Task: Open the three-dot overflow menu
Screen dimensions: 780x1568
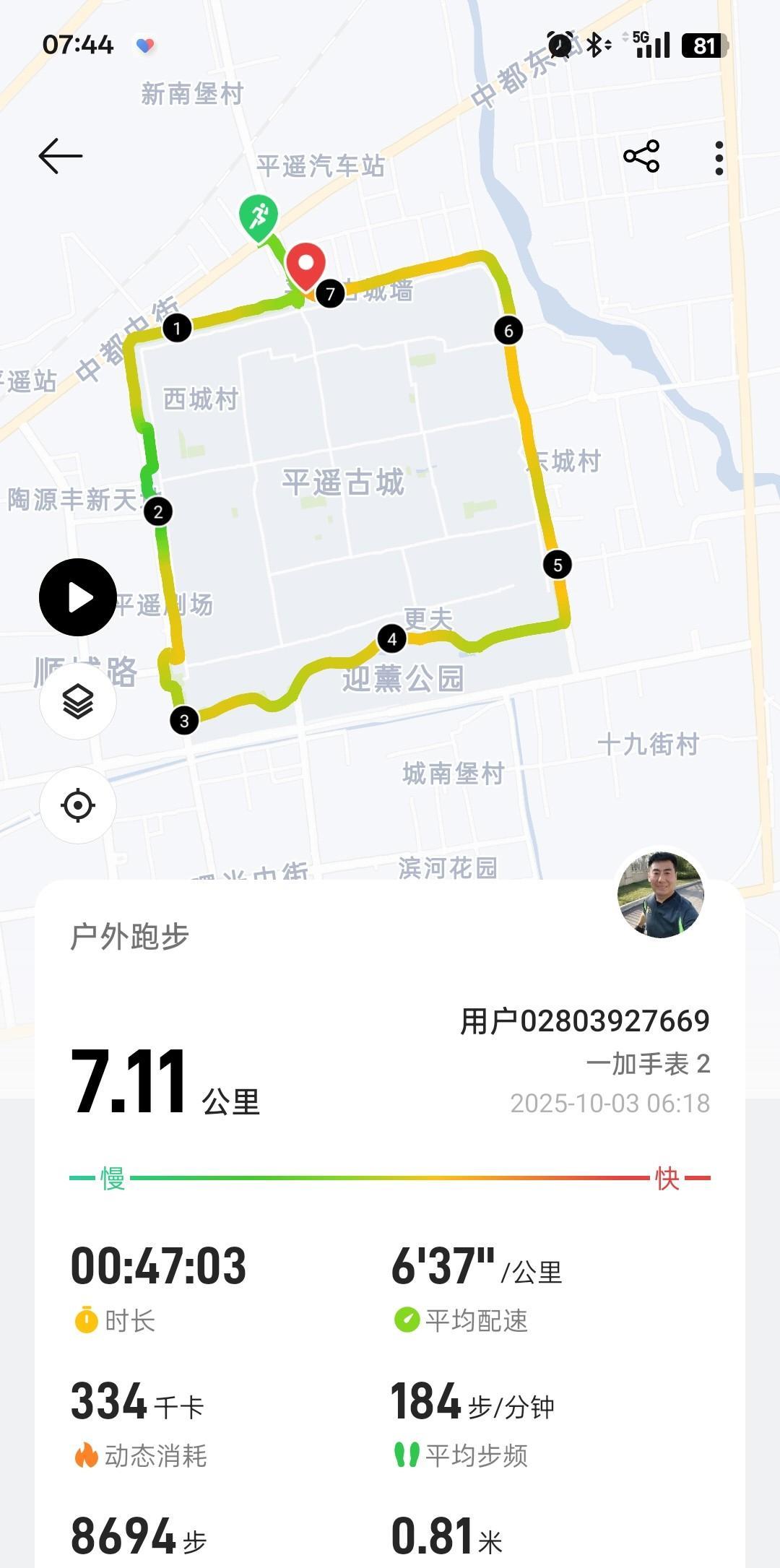Action: coord(719,157)
